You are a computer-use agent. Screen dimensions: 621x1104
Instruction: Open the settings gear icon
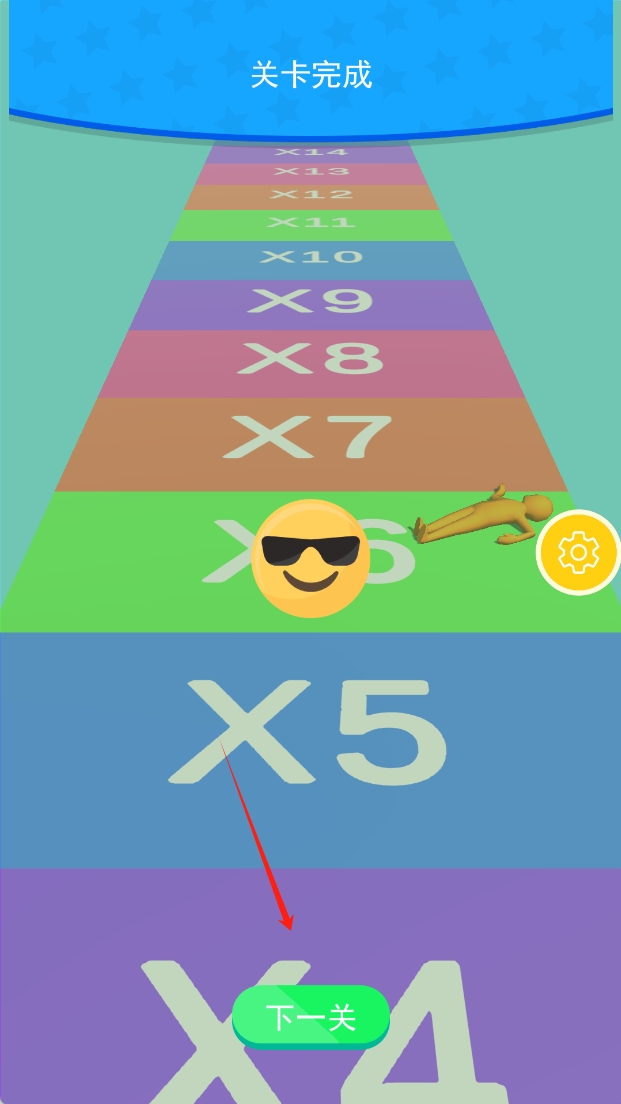[578, 552]
